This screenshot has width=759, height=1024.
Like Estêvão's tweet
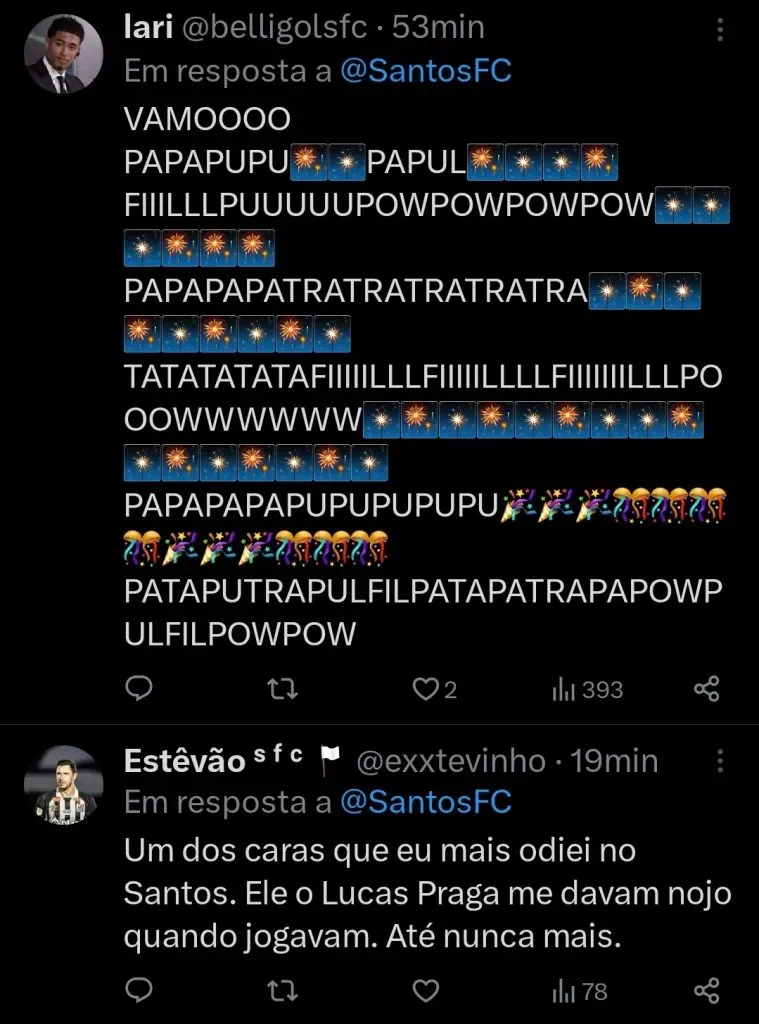(x=427, y=991)
